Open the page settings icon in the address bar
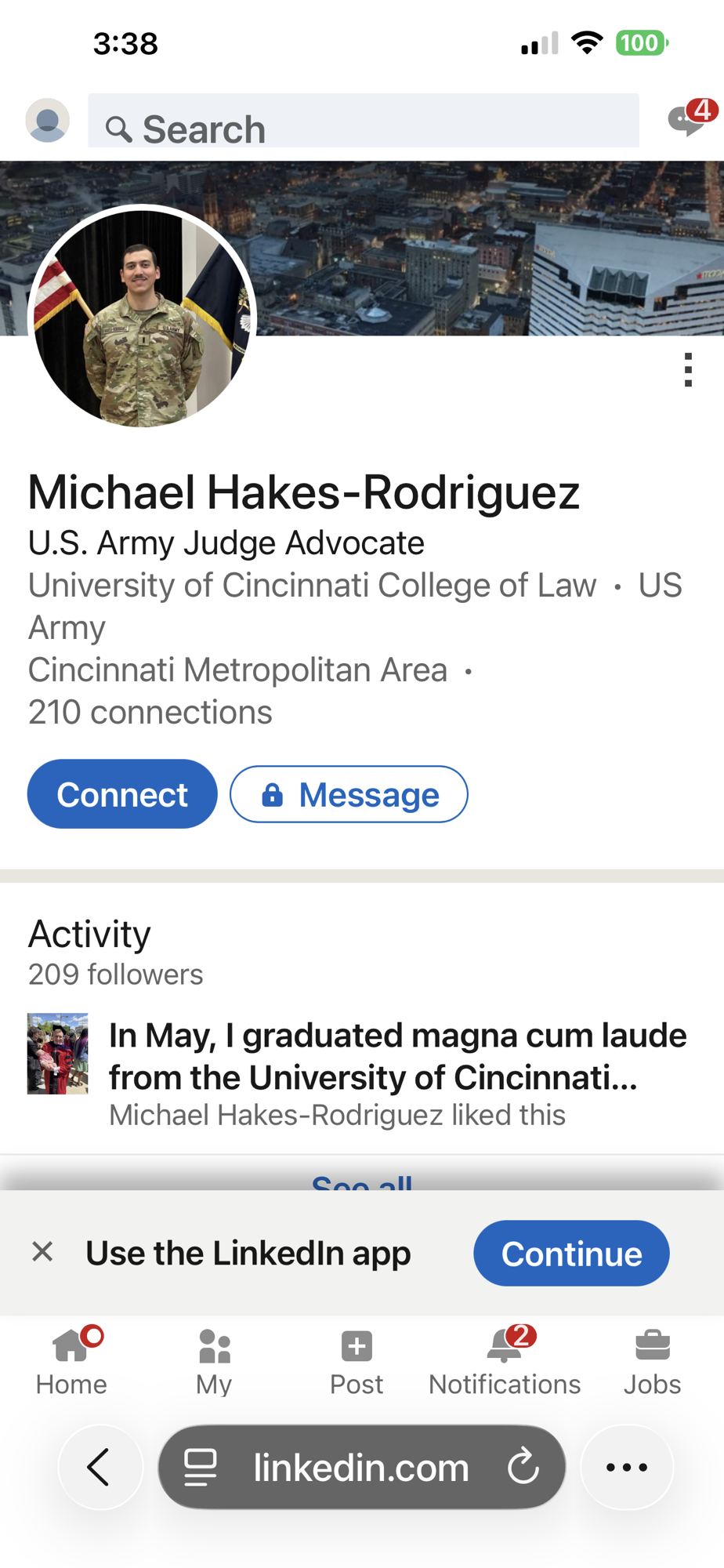Screen dimensions: 724x1568 (201, 1467)
